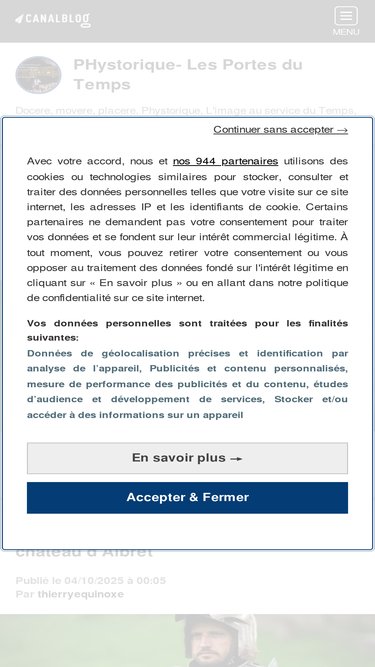Tap Continuer sans accepter link

click(x=281, y=129)
